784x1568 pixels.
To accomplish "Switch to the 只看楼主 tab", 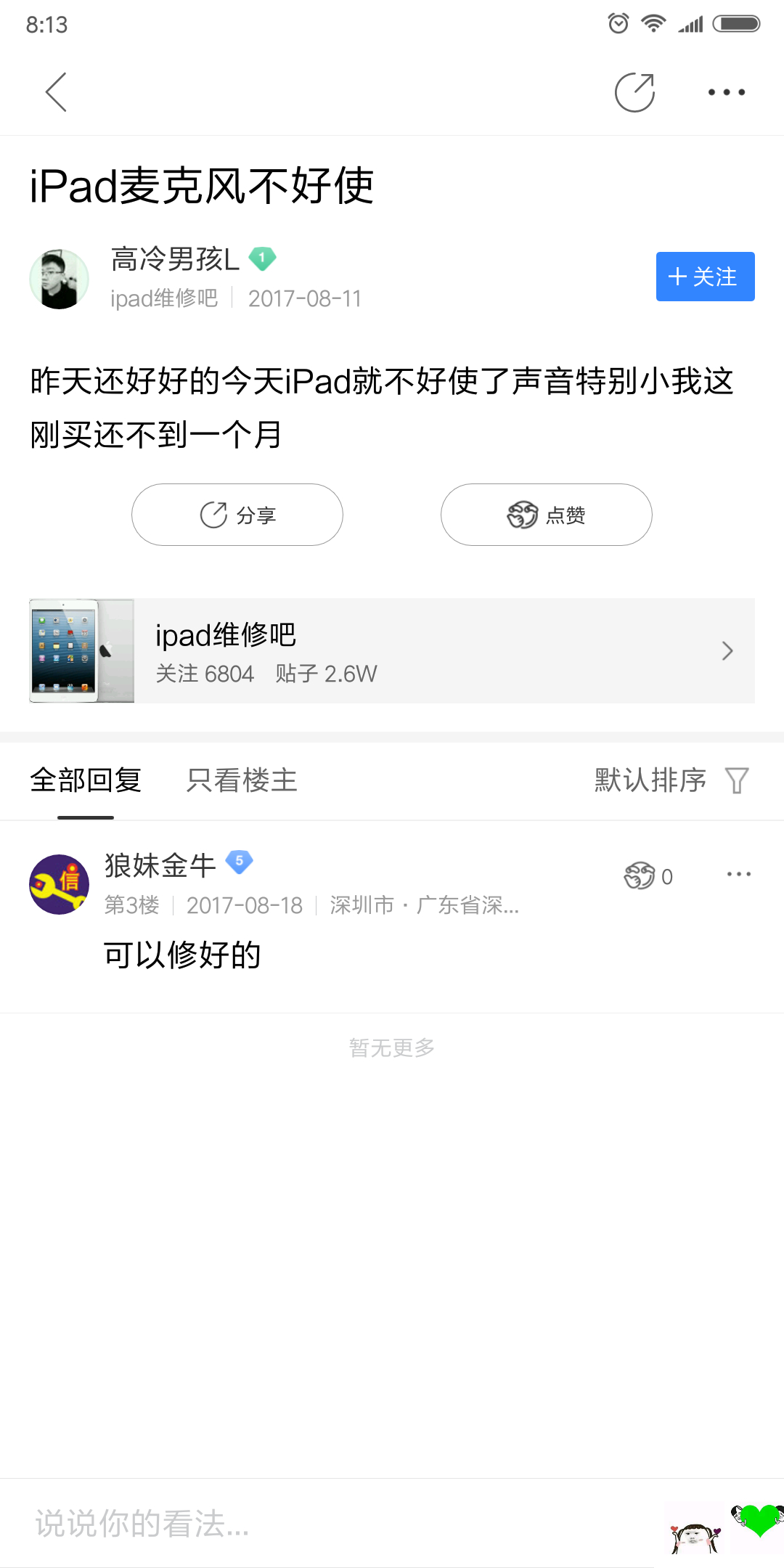I will point(242,780).
